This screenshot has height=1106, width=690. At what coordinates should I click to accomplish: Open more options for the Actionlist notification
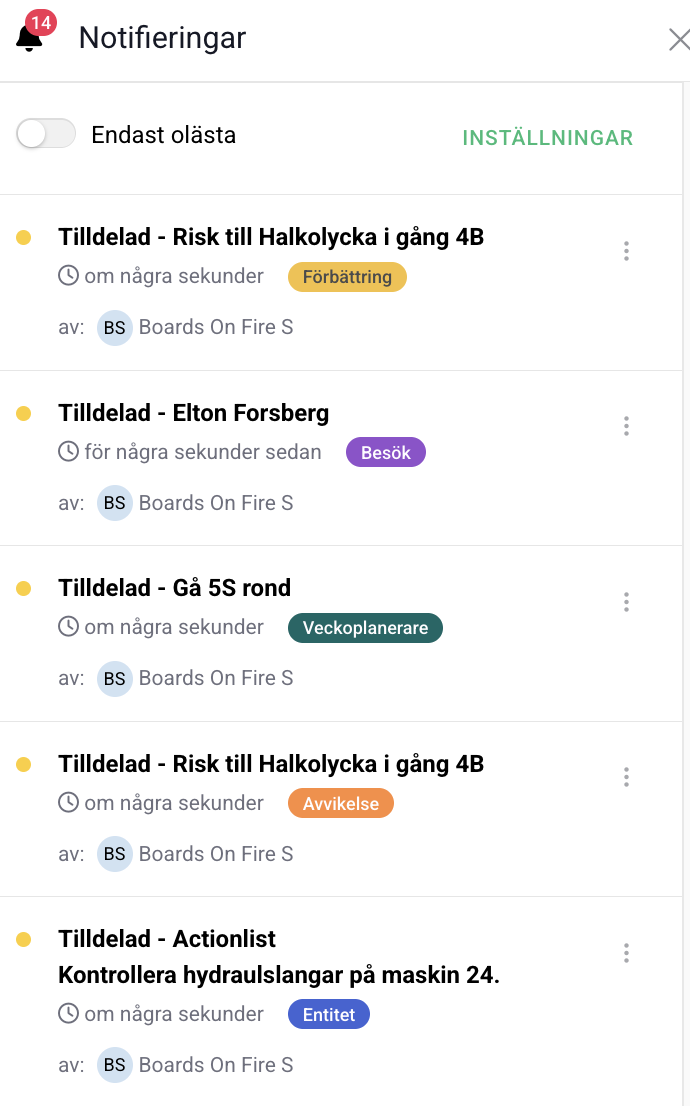click(x=626, y=953)
